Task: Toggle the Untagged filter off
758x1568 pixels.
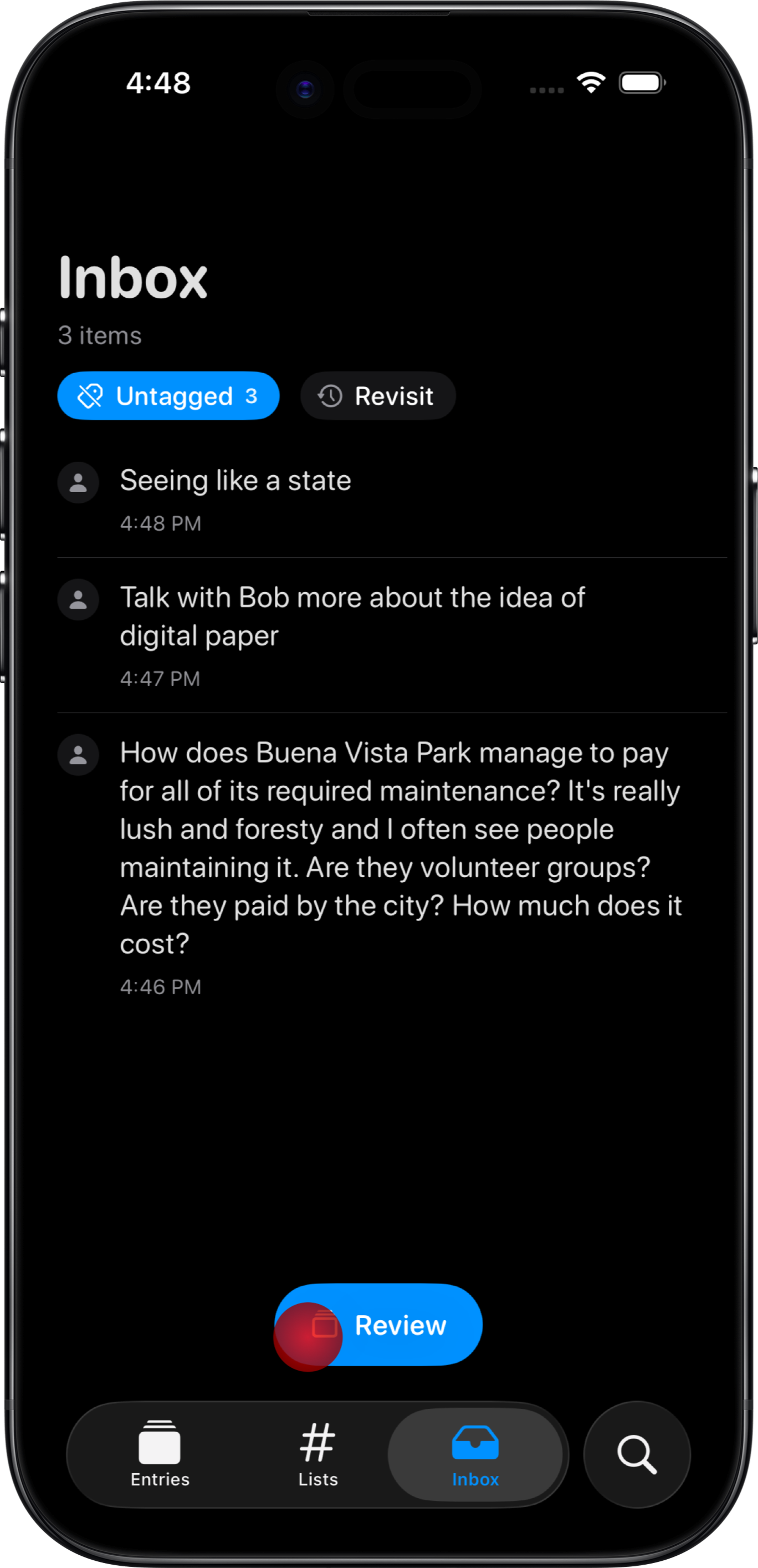Action: (168, 396)
